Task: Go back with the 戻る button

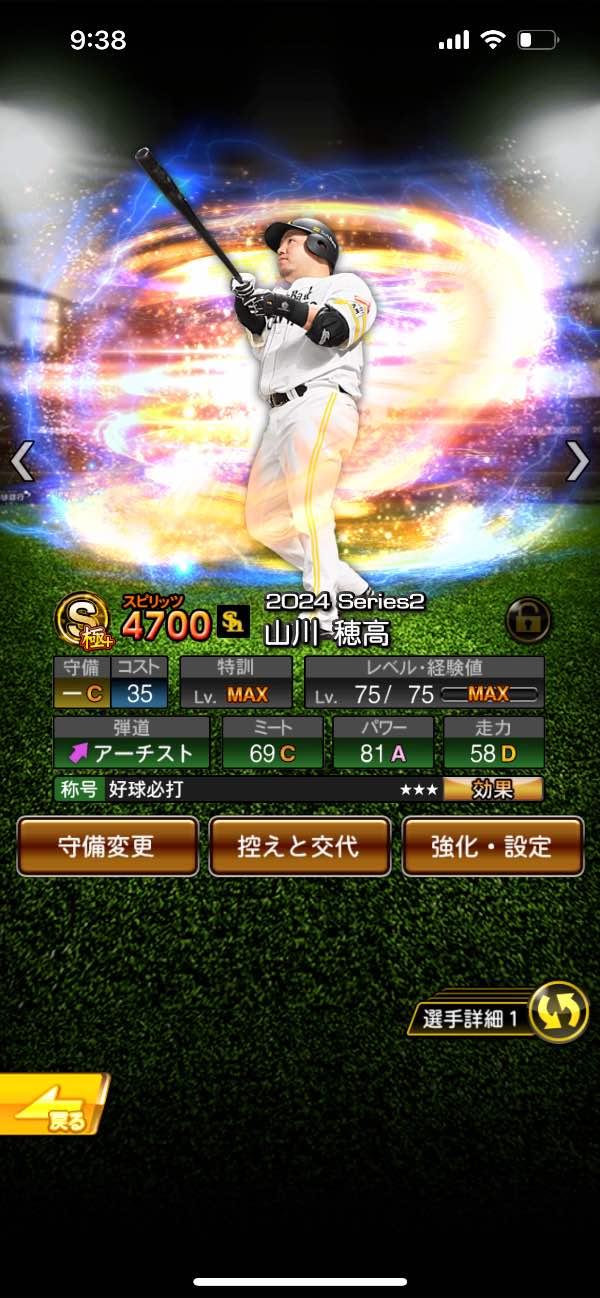Action: click(x=52, y=1105)
